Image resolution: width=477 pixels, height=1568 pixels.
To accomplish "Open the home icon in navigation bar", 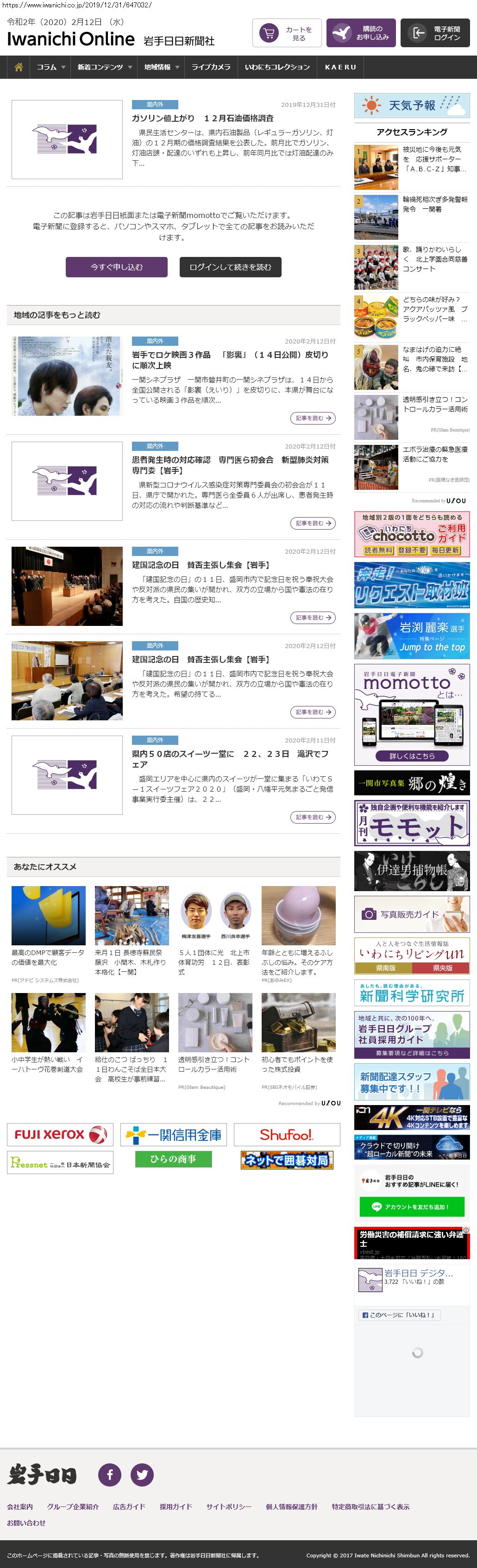I will pyautogui.click(x=18, y=67).
